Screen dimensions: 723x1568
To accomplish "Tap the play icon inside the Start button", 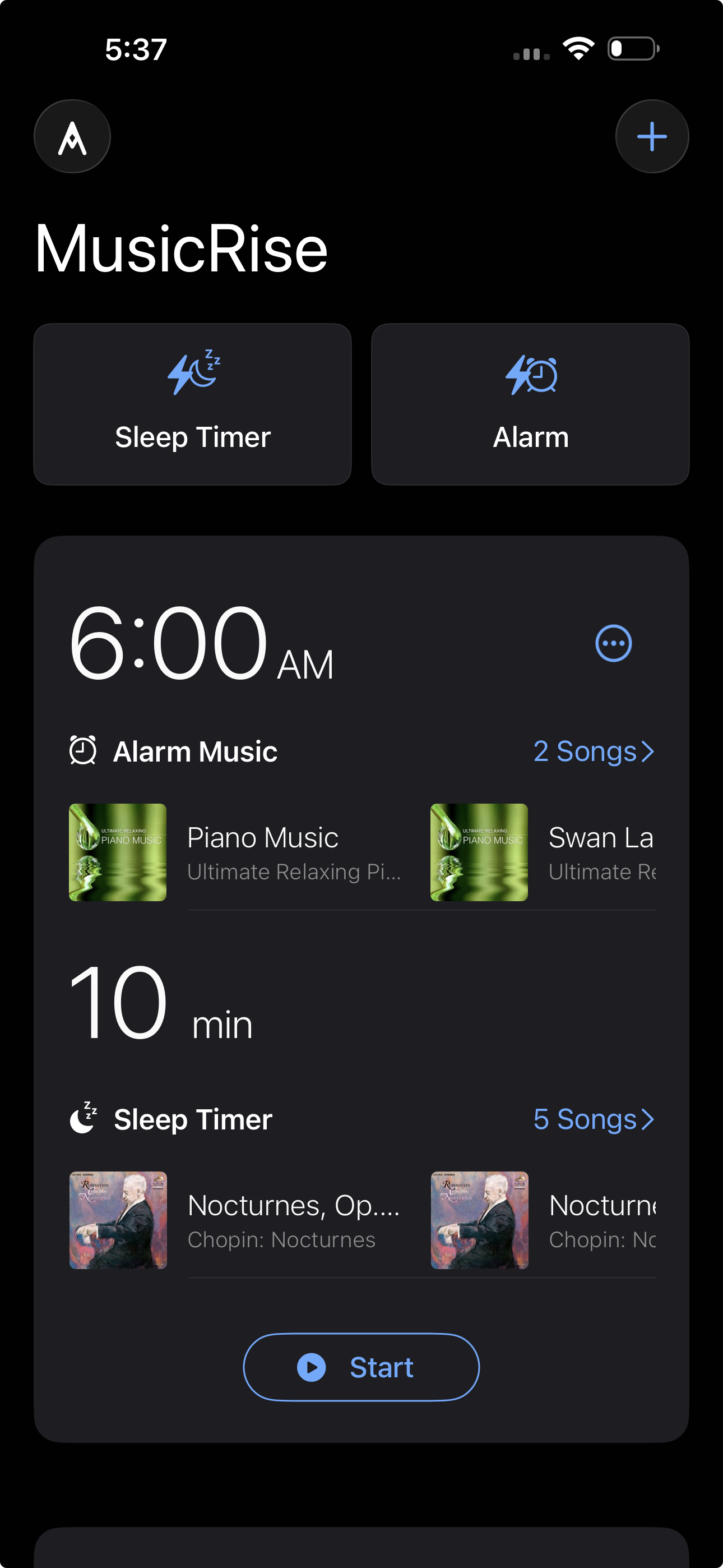I will coord(312,1367).
